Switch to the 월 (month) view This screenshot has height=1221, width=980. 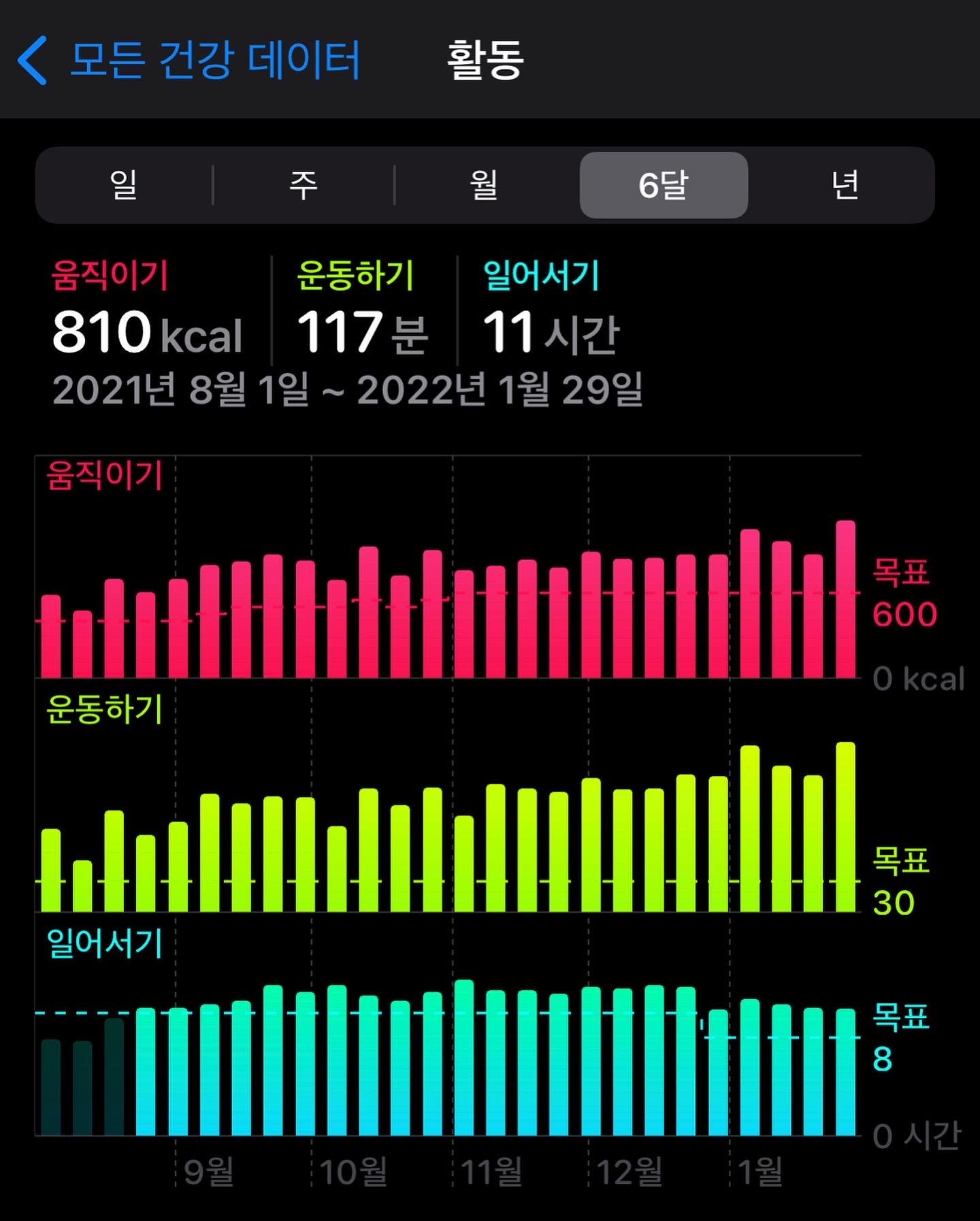tap(484, 185)
